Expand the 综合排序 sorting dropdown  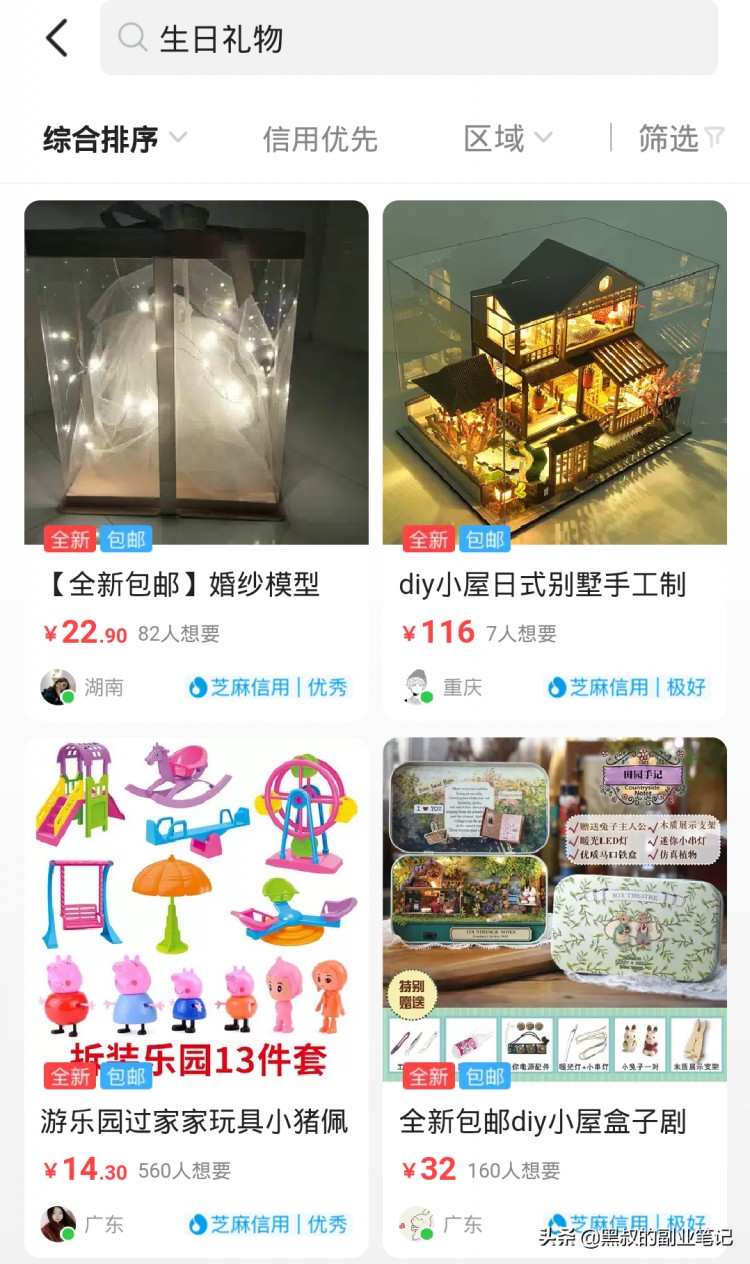100,140
